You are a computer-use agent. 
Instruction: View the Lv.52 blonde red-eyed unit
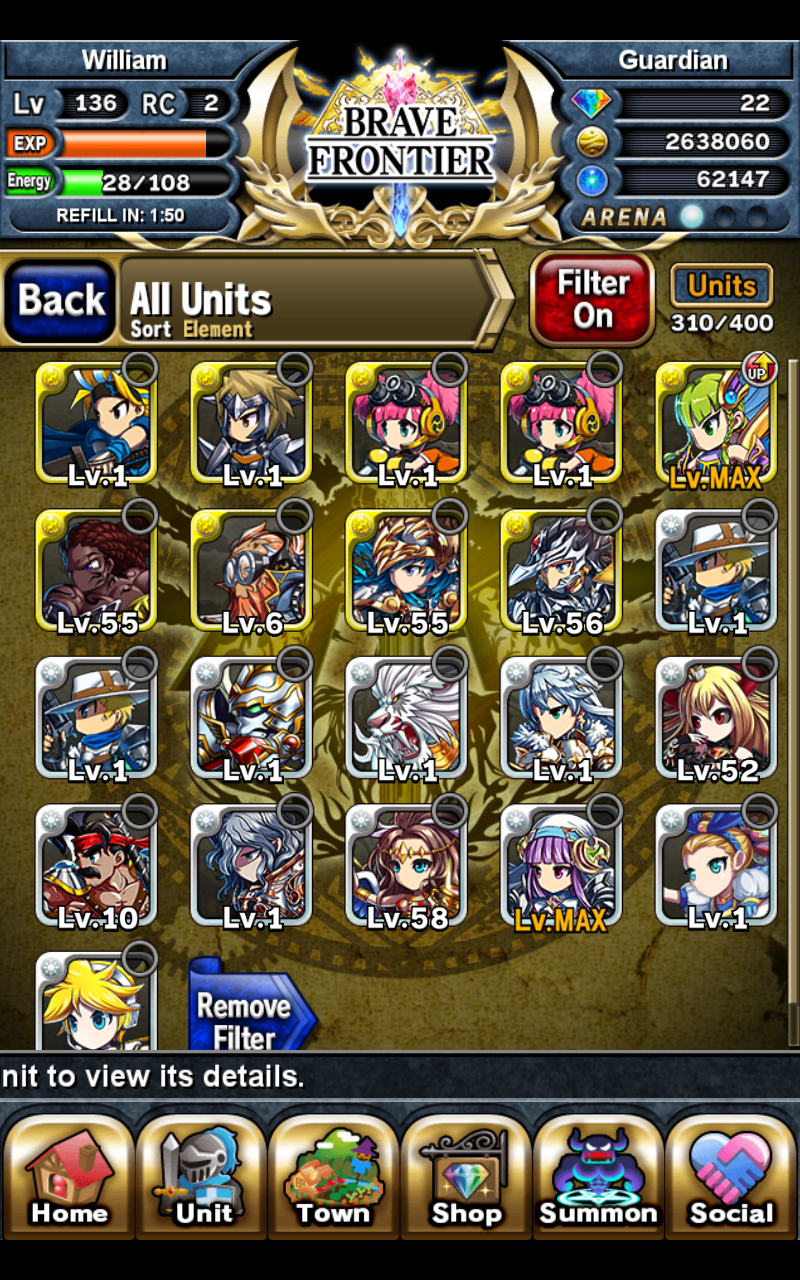(x=717, y=718)
